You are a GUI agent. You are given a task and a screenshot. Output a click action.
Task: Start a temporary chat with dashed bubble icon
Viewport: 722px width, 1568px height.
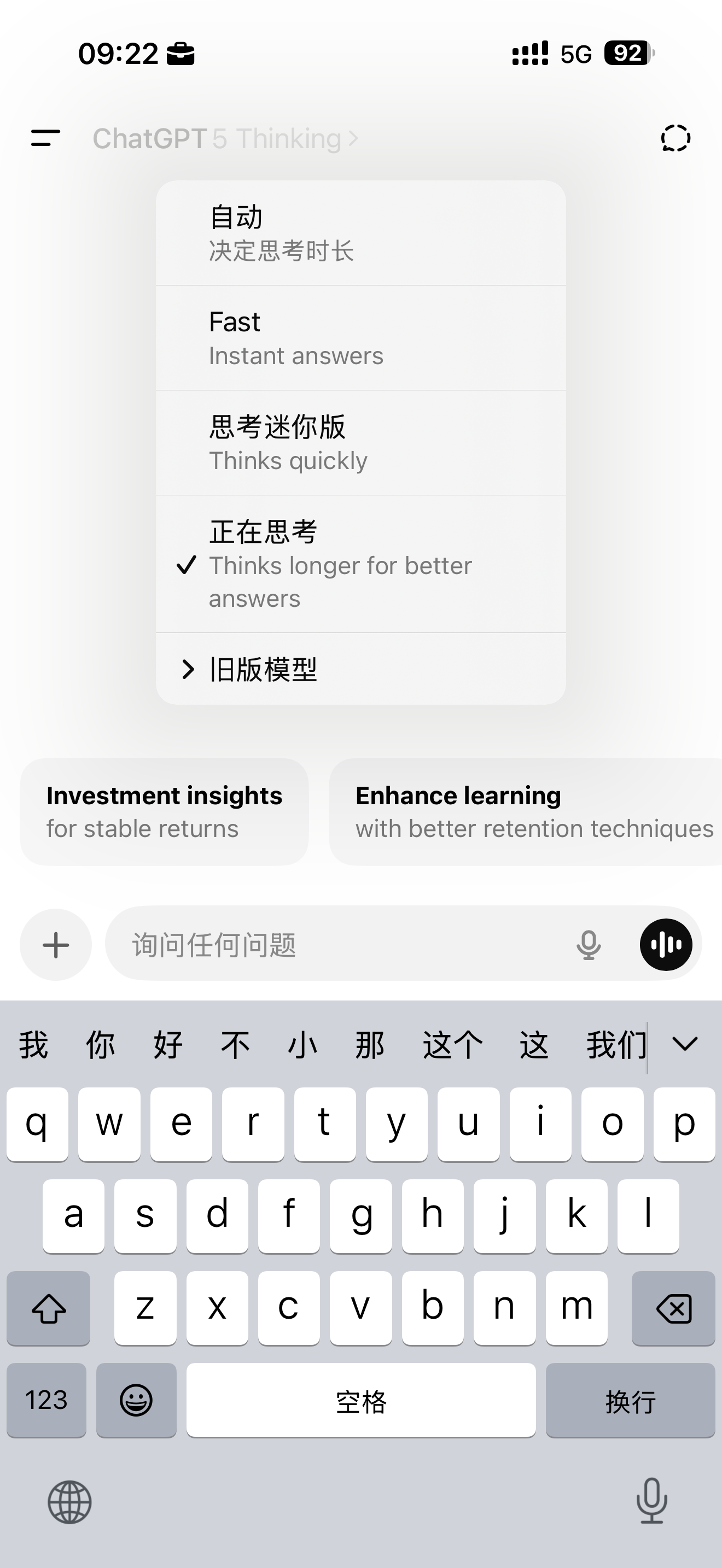tap(675, 138)
